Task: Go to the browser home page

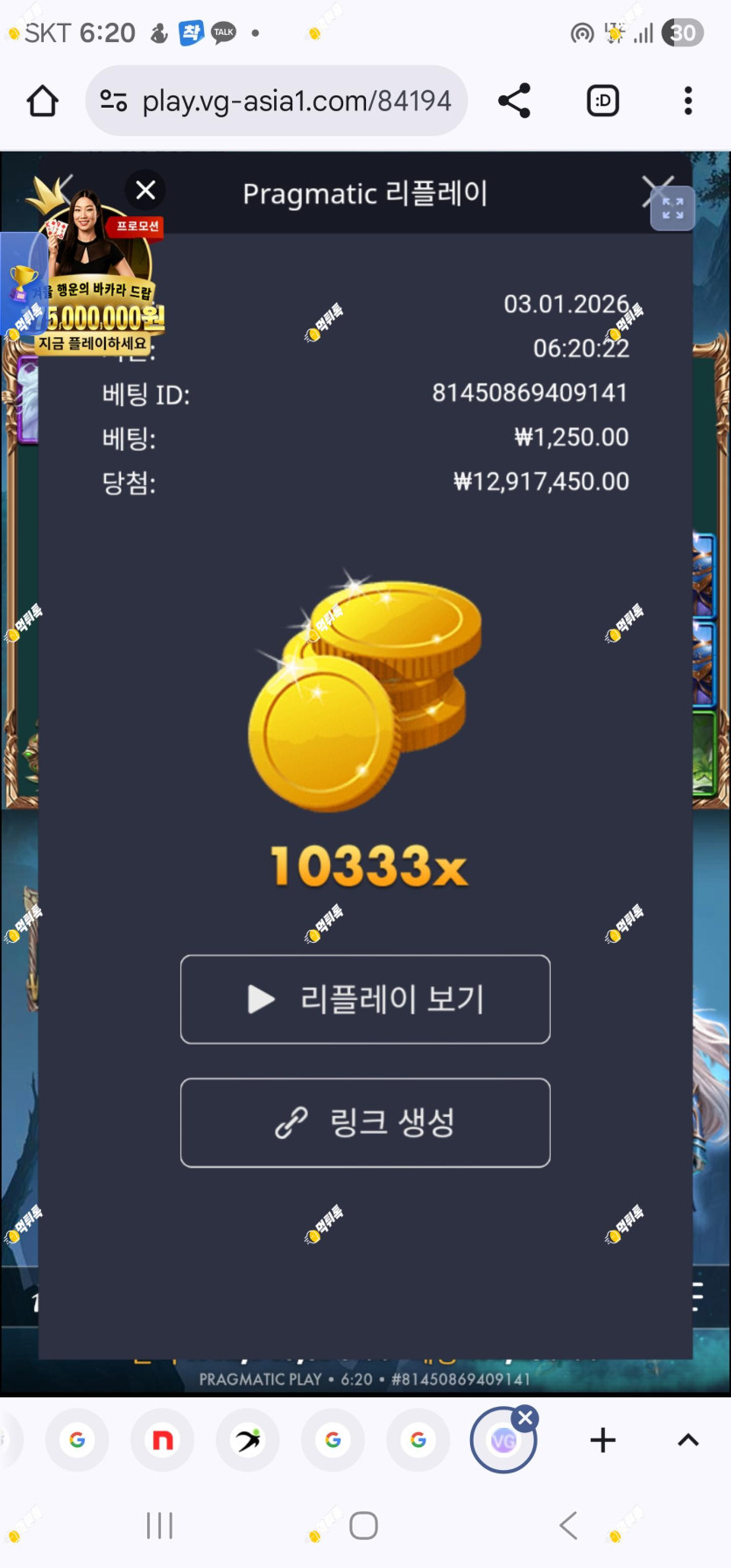Action: point(42,102)
